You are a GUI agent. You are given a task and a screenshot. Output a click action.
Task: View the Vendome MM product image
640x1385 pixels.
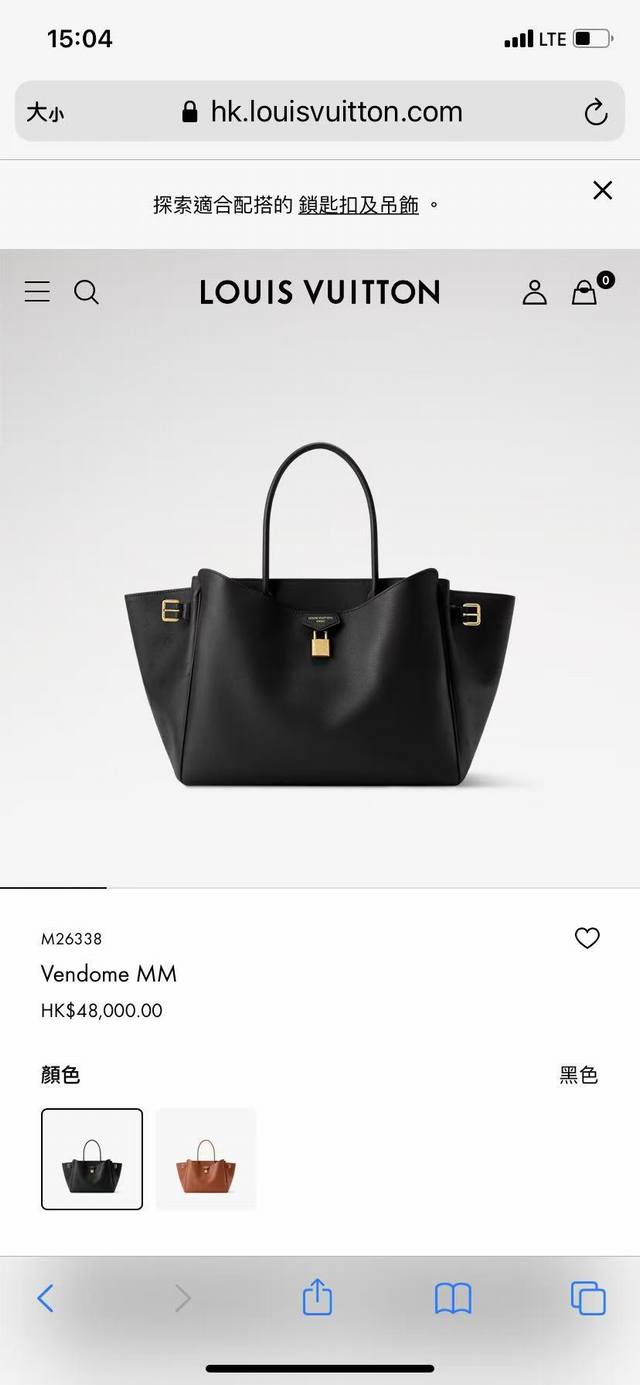(x=320, y=620)
